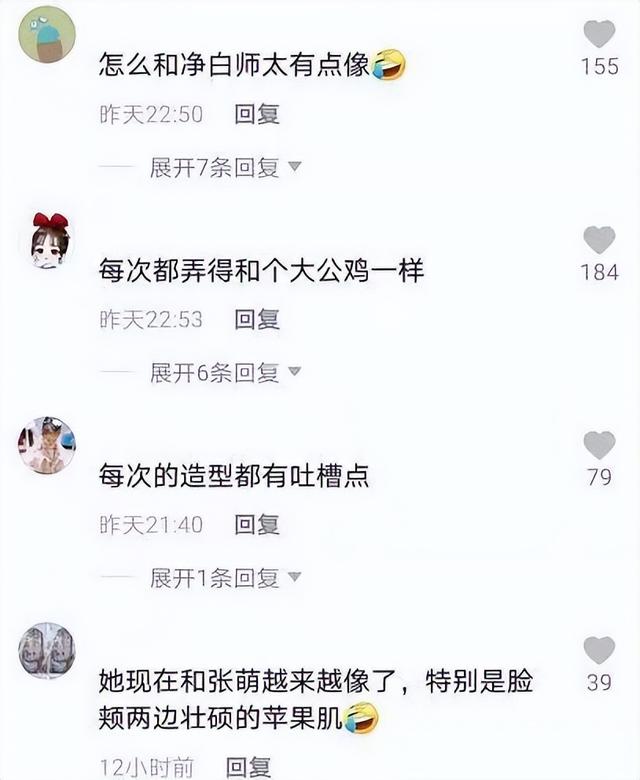Like the 造型吐槽点 comment
640x780 pixels.
(x=599, y=445)
